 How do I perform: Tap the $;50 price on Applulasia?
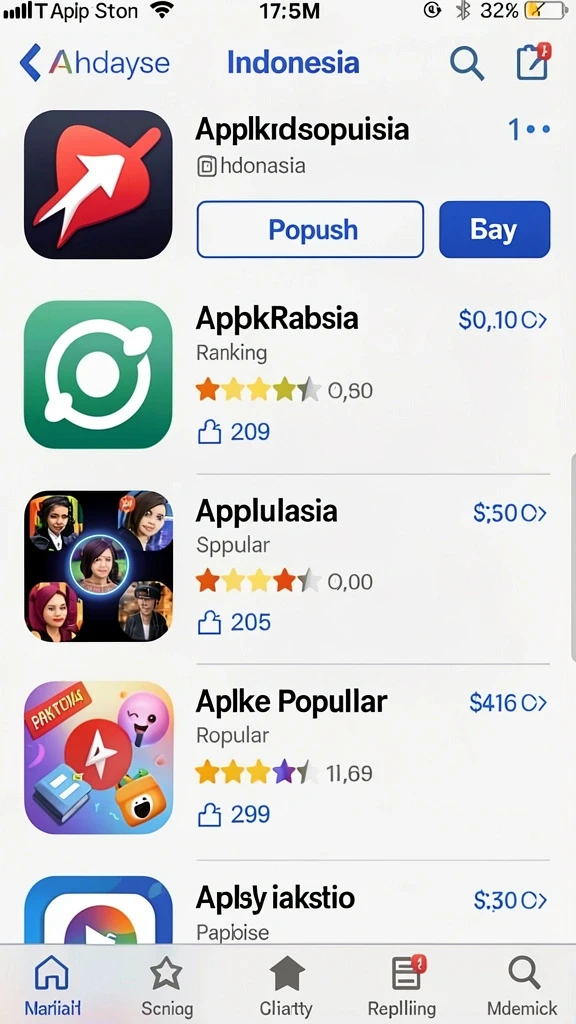tap(510, 513)
